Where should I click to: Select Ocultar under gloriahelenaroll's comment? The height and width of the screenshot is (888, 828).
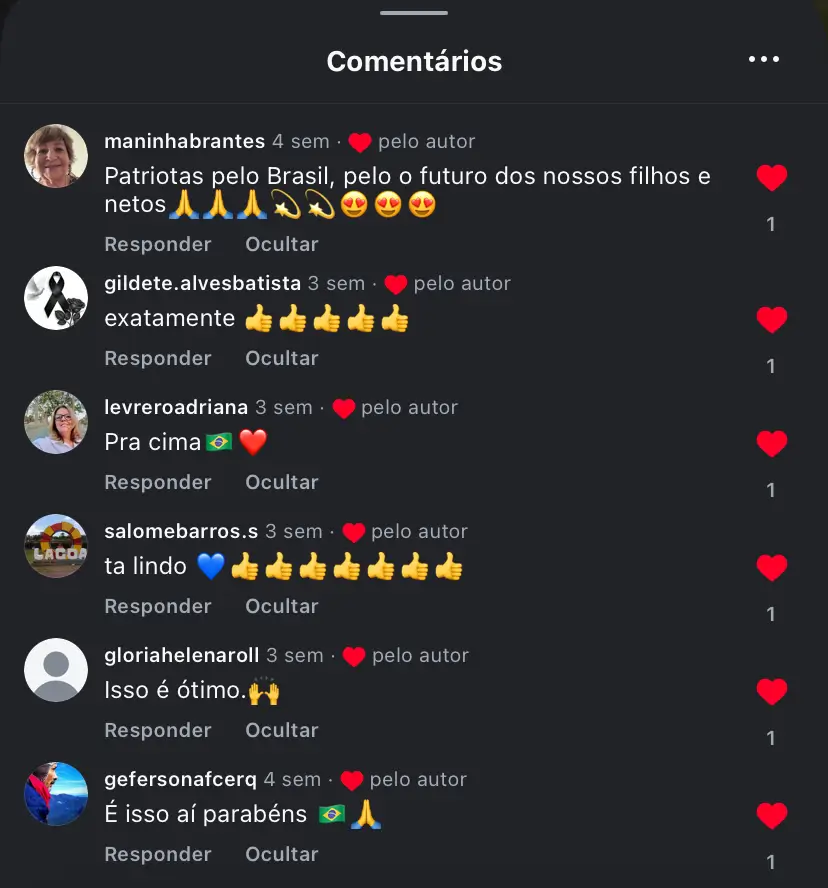281,730
